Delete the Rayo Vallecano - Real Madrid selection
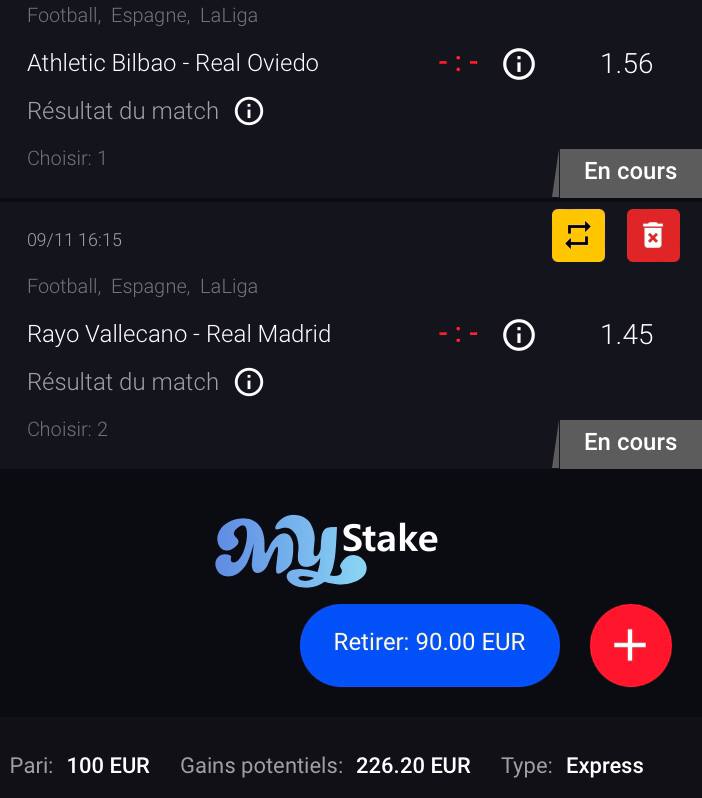The height and width of the screenshot is (798, 702). pos(653,236)
